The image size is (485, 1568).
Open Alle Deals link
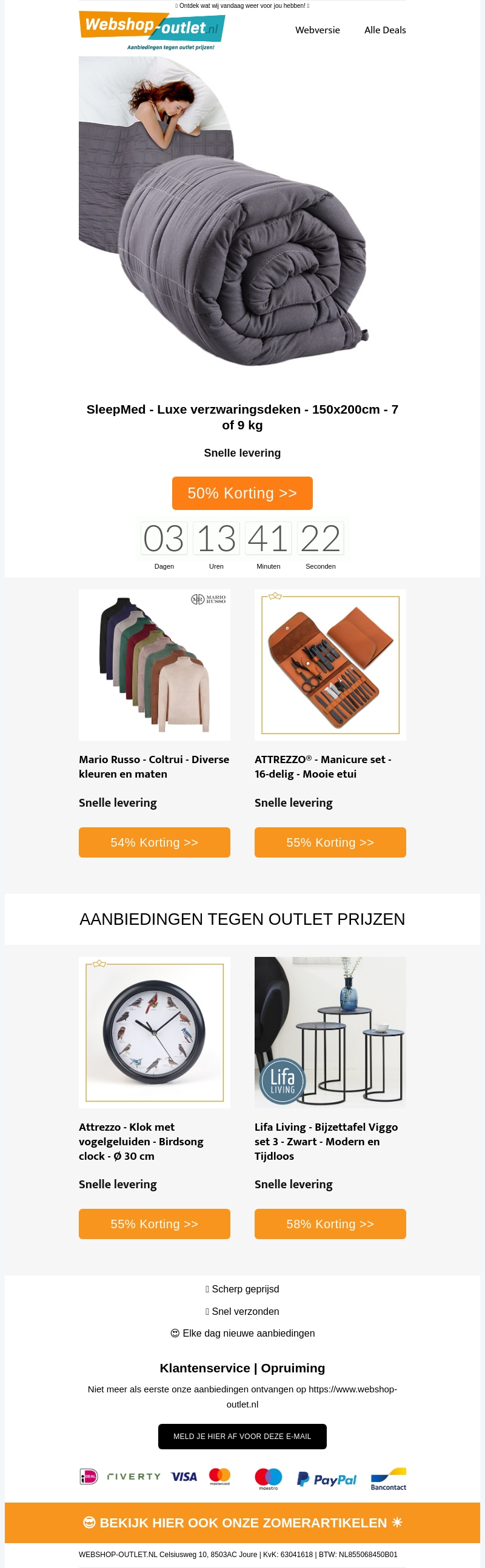tap(384, 30)
